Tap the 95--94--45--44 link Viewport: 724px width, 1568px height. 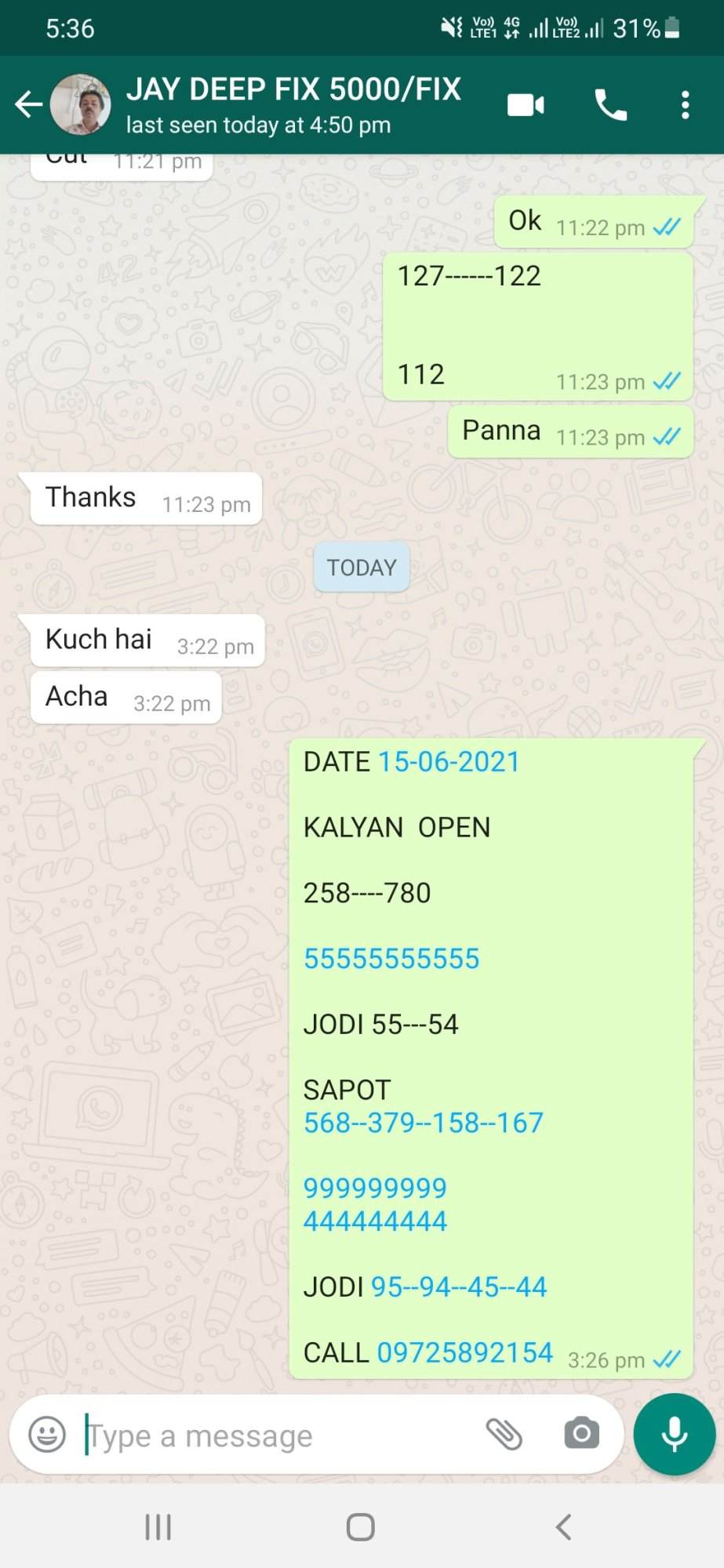coord(459,1287)
